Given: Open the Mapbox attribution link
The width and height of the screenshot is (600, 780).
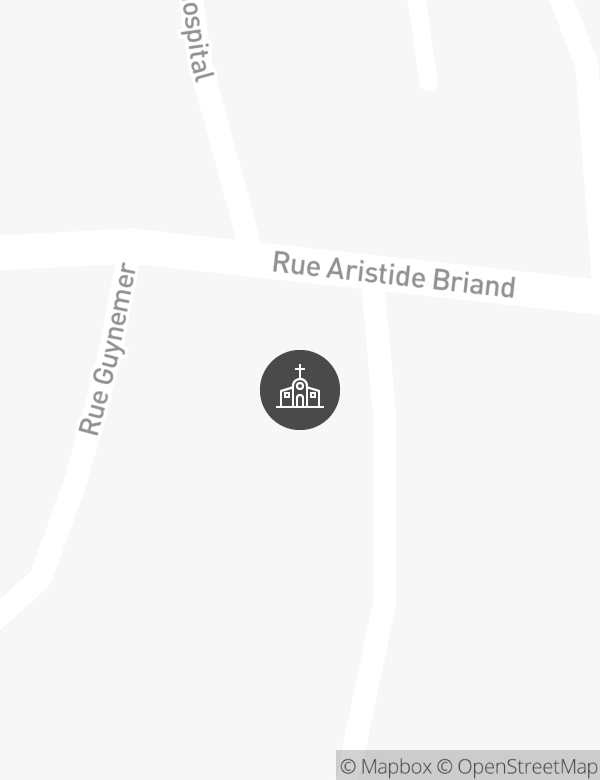Looking at the screenshot, I should 386,766.
